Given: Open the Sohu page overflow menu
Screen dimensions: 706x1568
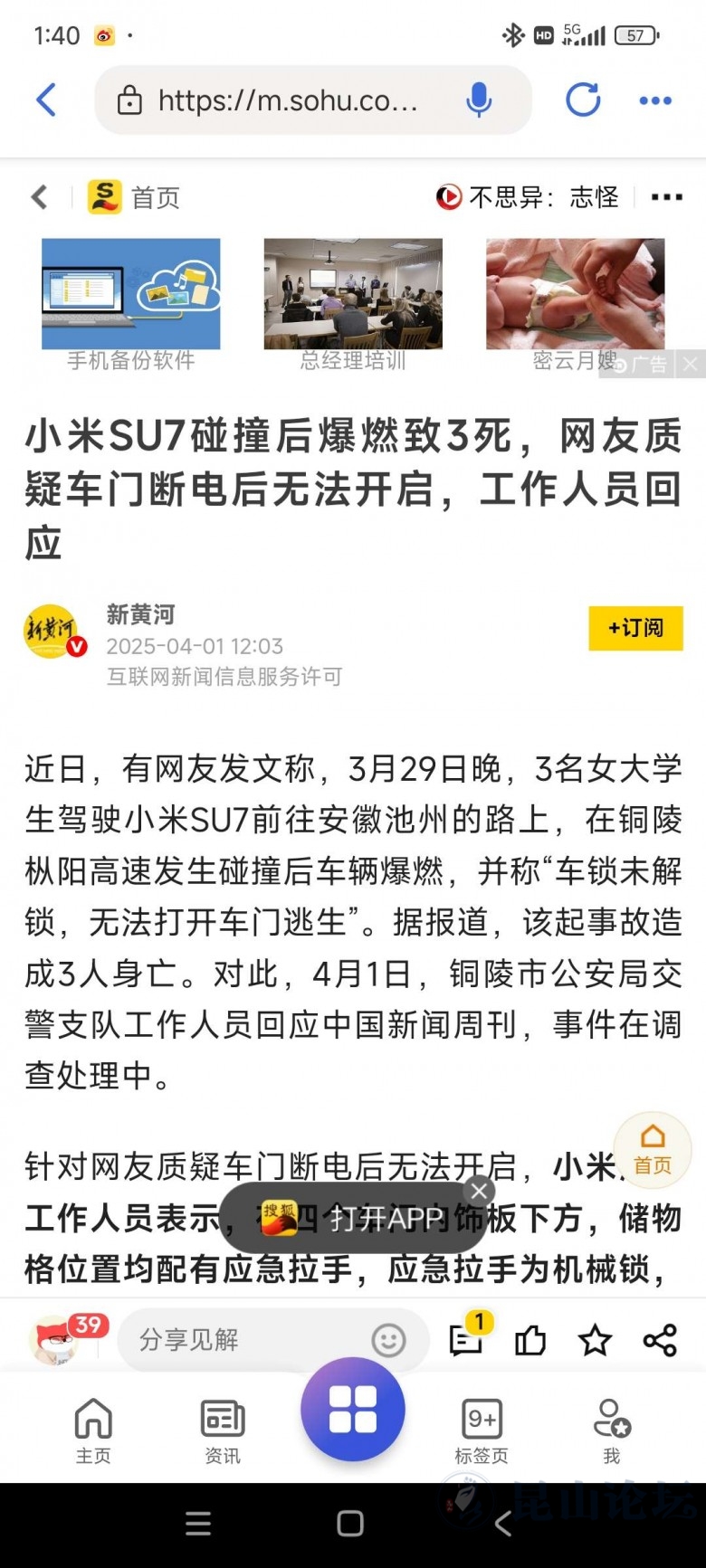Looking at the screenshot, I should pyautogui.click(x=667, y=196).
